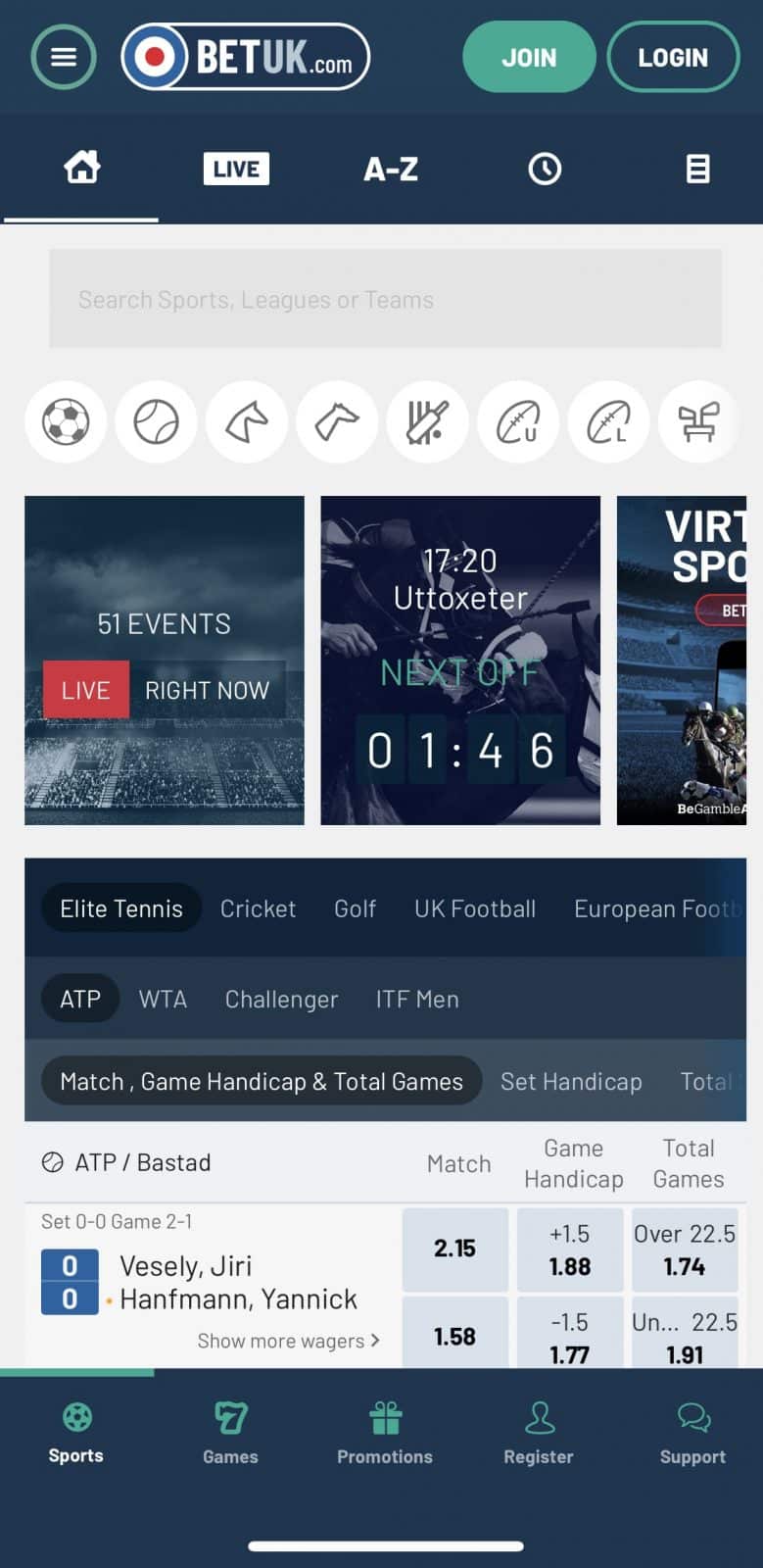Switch to the LIVE tab

pyautogui.click(x=236, y=169)
